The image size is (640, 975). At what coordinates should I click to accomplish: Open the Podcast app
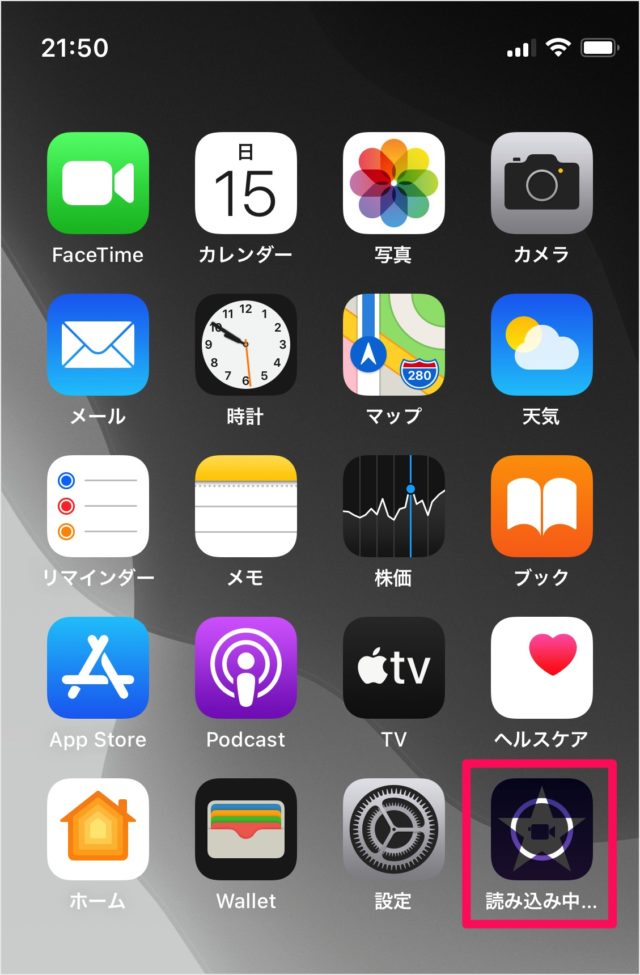coord(246,668)
